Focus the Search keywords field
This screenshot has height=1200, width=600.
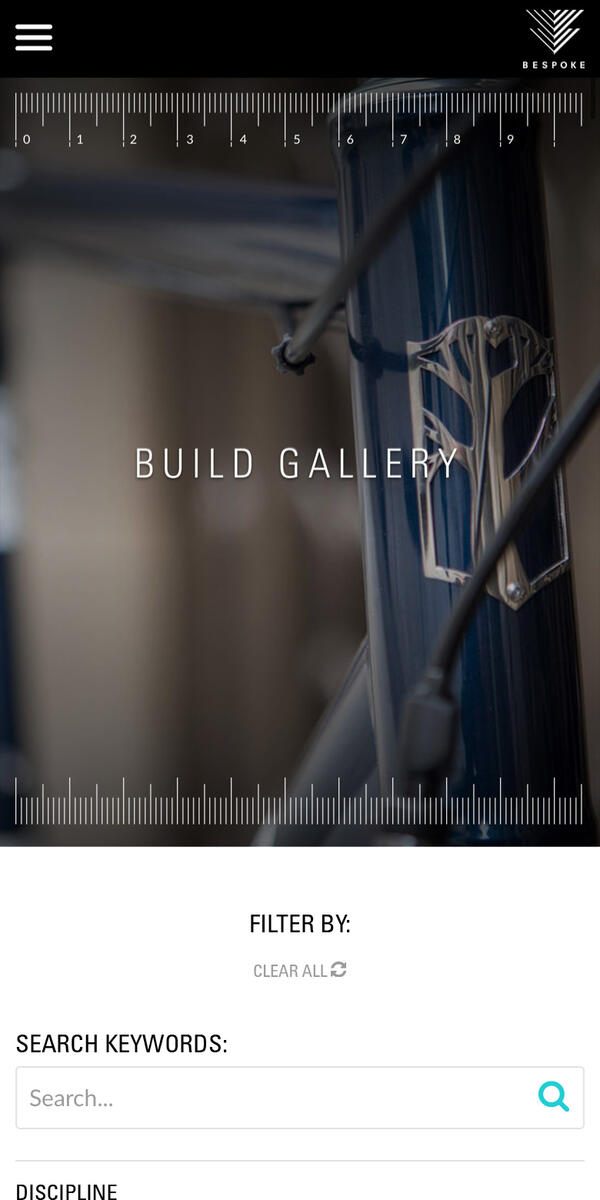click(x=270, y=1098)
